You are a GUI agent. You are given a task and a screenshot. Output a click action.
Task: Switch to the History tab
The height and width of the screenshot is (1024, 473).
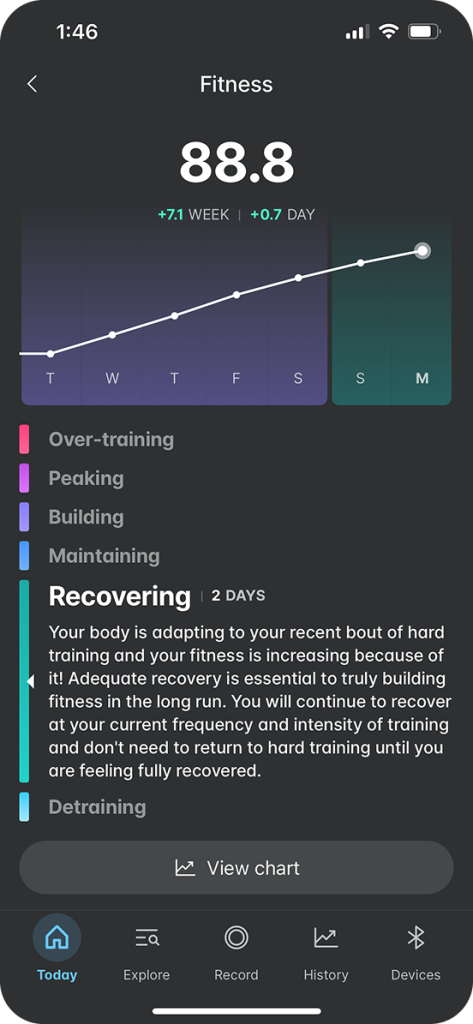point(325,948)
